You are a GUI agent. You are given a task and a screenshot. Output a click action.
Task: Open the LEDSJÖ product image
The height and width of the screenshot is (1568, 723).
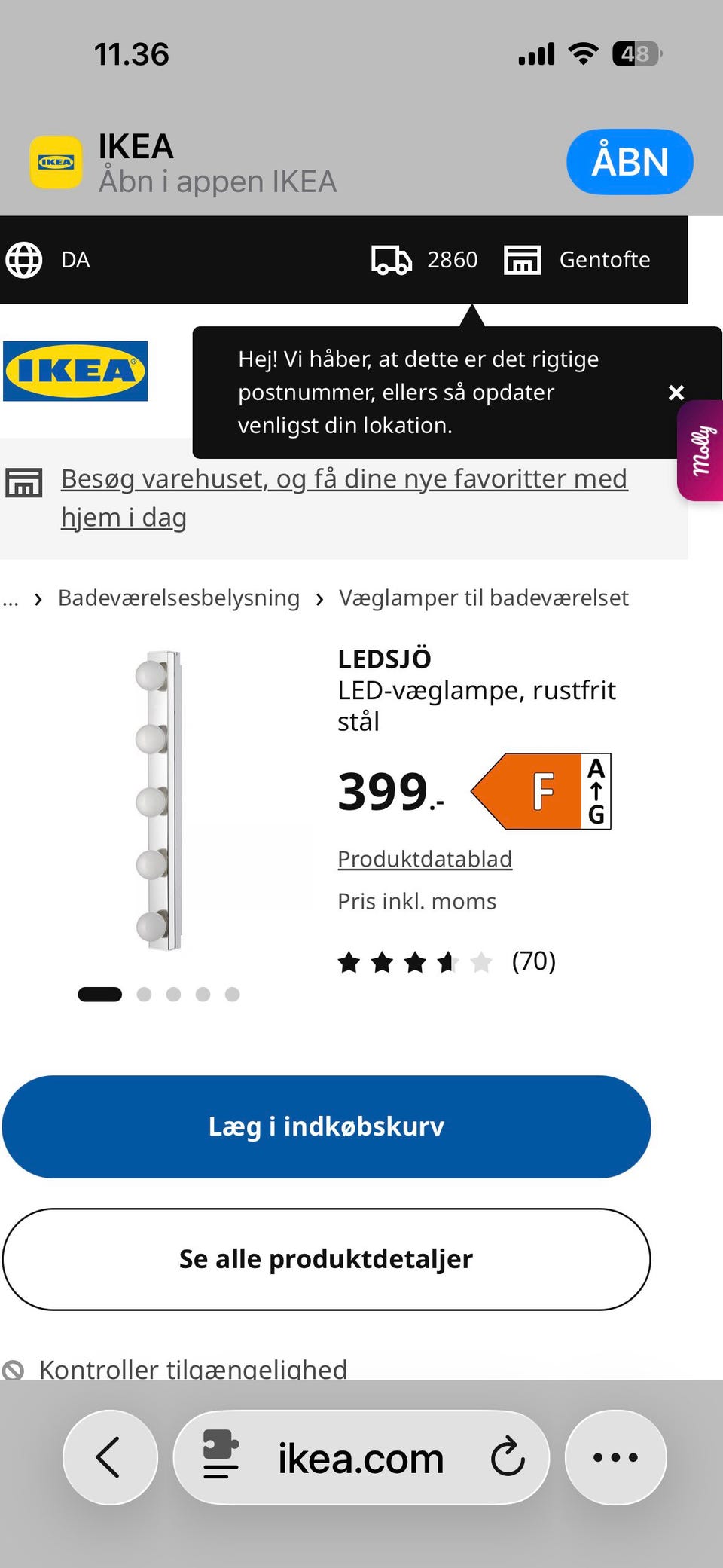[159, 801]
